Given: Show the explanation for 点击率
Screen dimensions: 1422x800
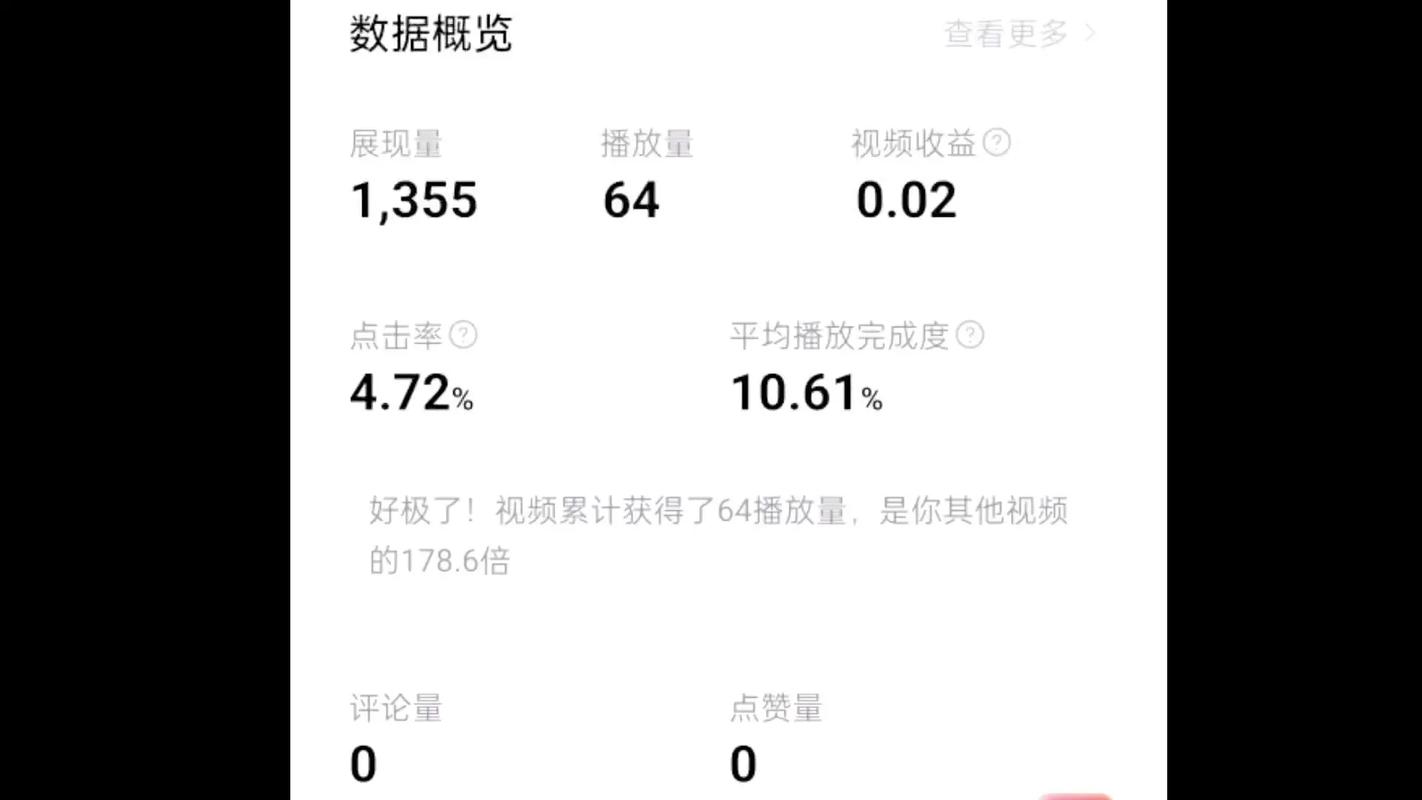Looking at the screenshot, I should (x=463, y=335).
